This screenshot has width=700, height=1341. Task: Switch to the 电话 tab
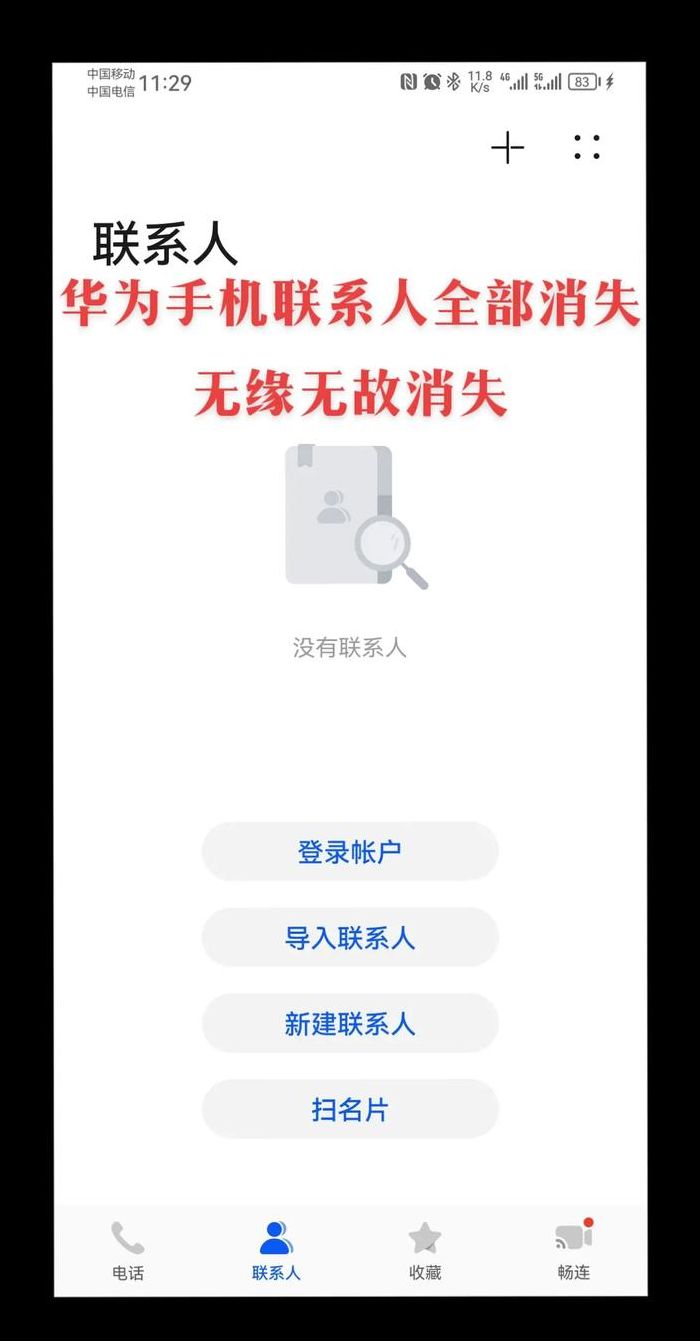(x=128, y=1251)
